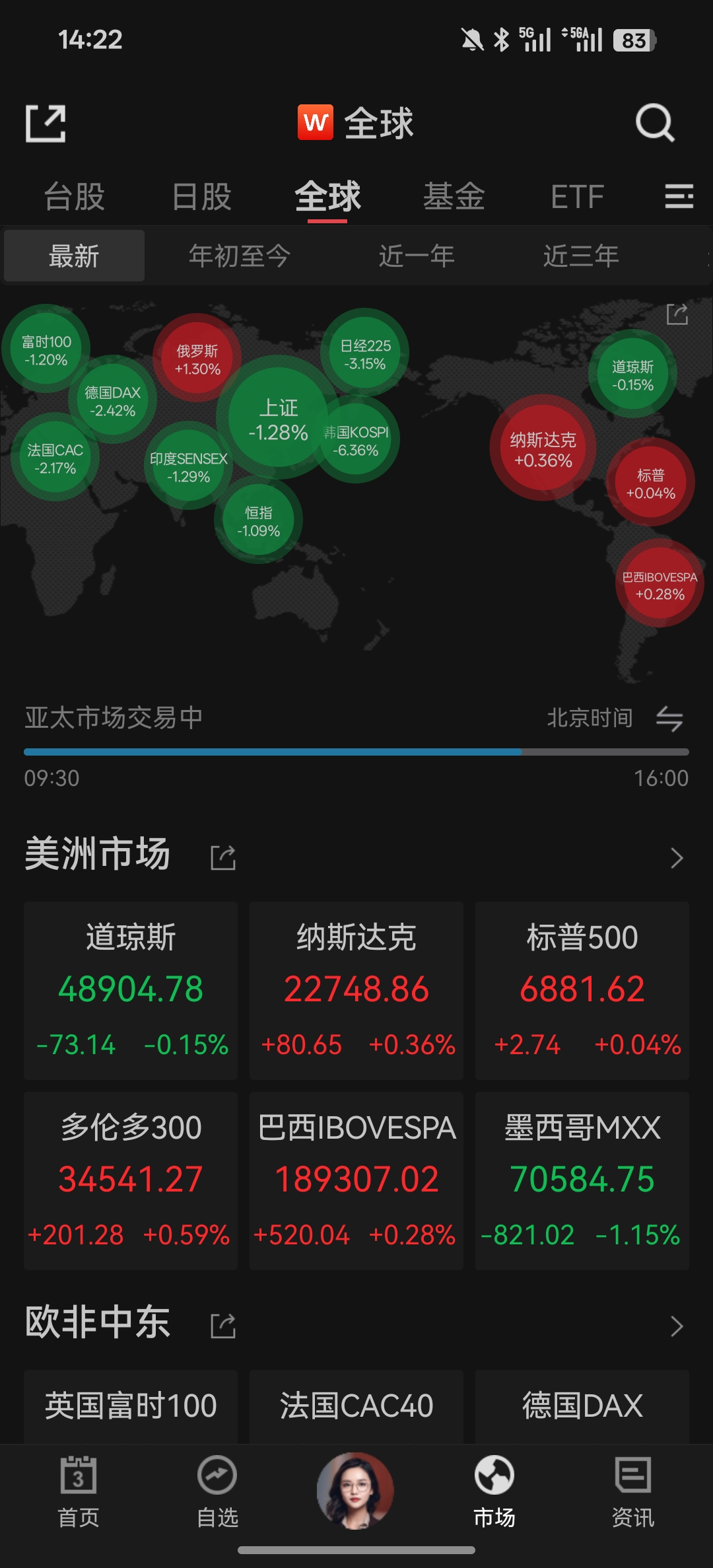Open the market category list menu

(679, 197)
